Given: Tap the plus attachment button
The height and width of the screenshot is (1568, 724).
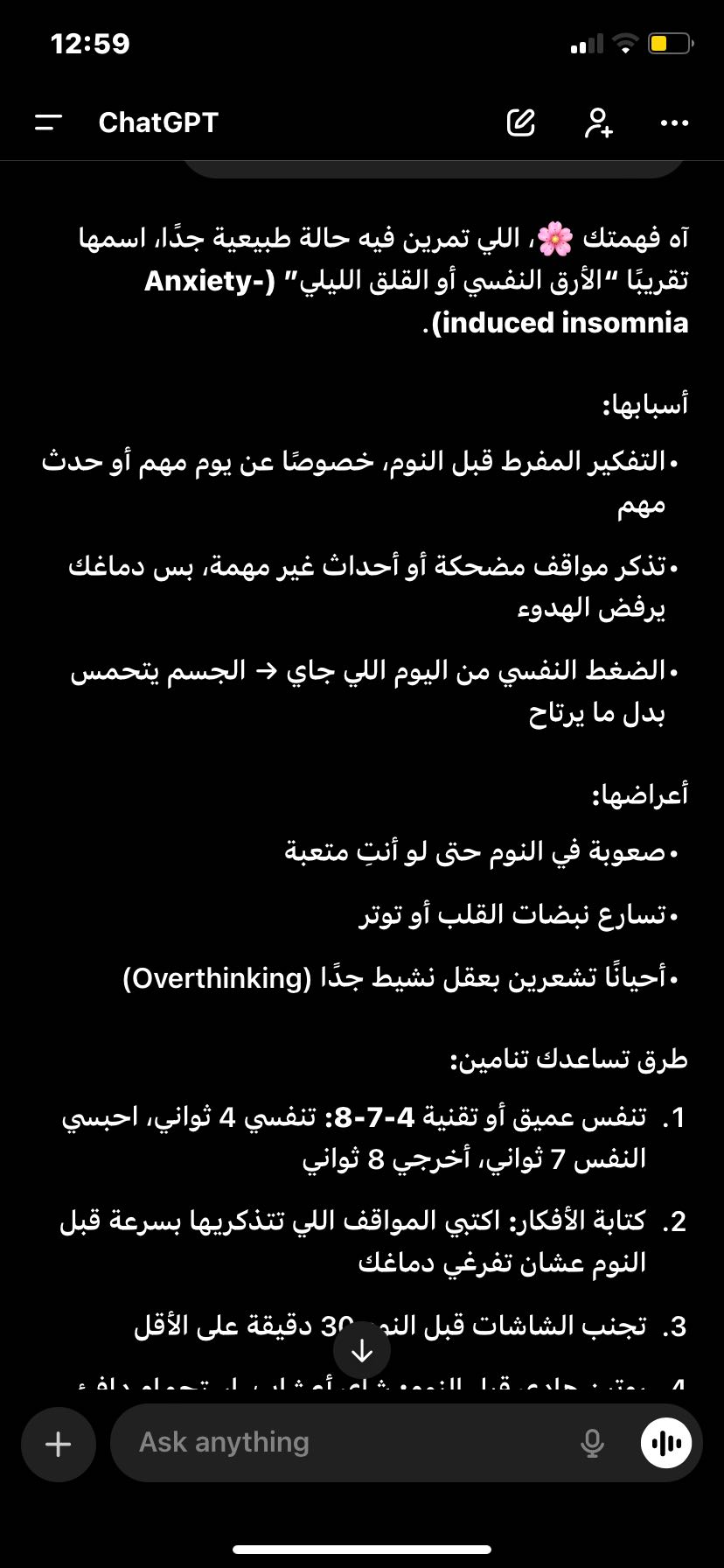Looking at the screenshot, I should pos(58,1443).
